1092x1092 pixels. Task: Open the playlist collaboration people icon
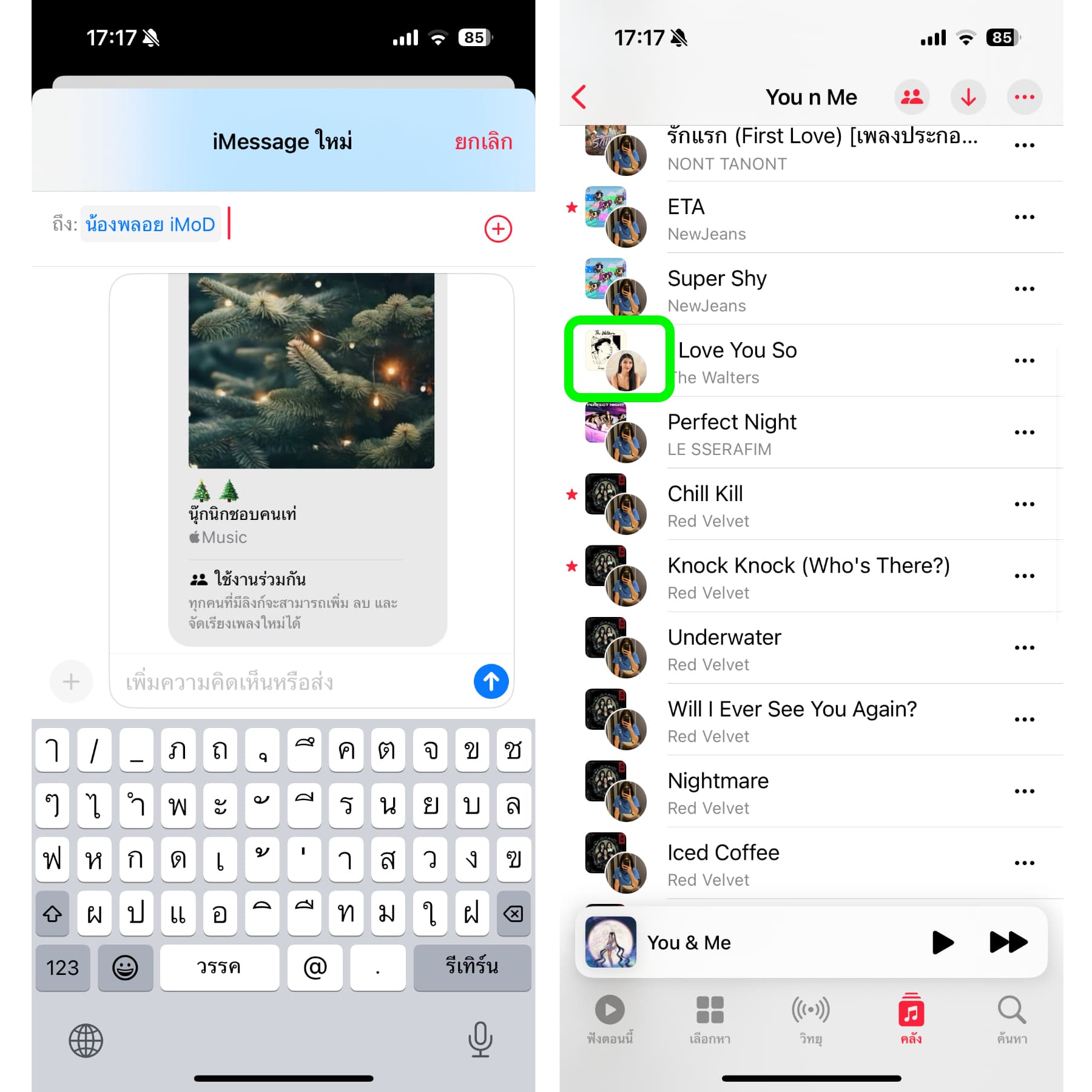(911, 97)
